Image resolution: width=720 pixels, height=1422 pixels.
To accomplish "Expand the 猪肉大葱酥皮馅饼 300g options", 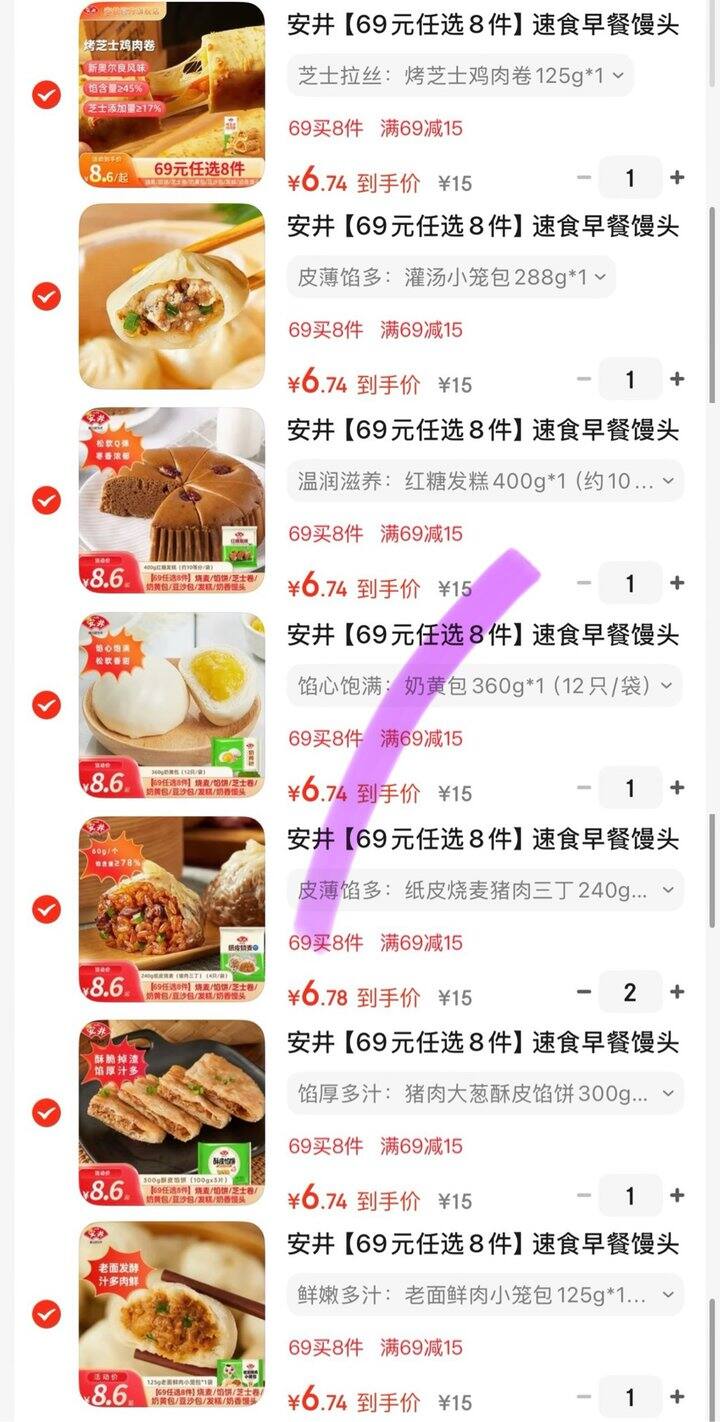I will click(x=485, y=1093).
